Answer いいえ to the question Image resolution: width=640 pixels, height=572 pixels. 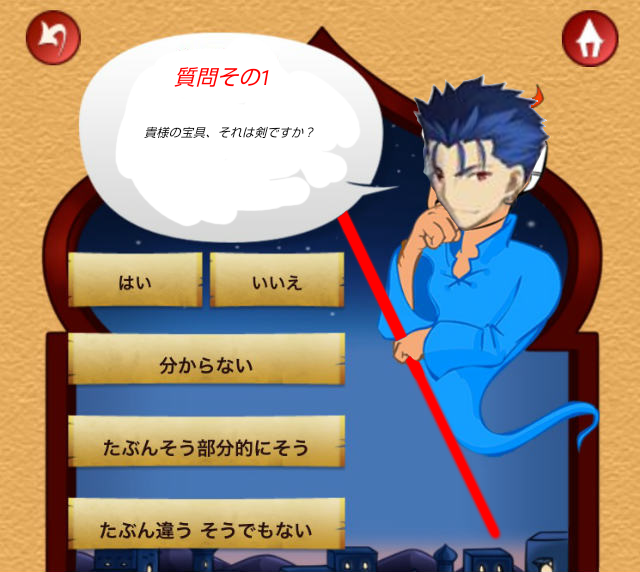click(x=277, y=281)
